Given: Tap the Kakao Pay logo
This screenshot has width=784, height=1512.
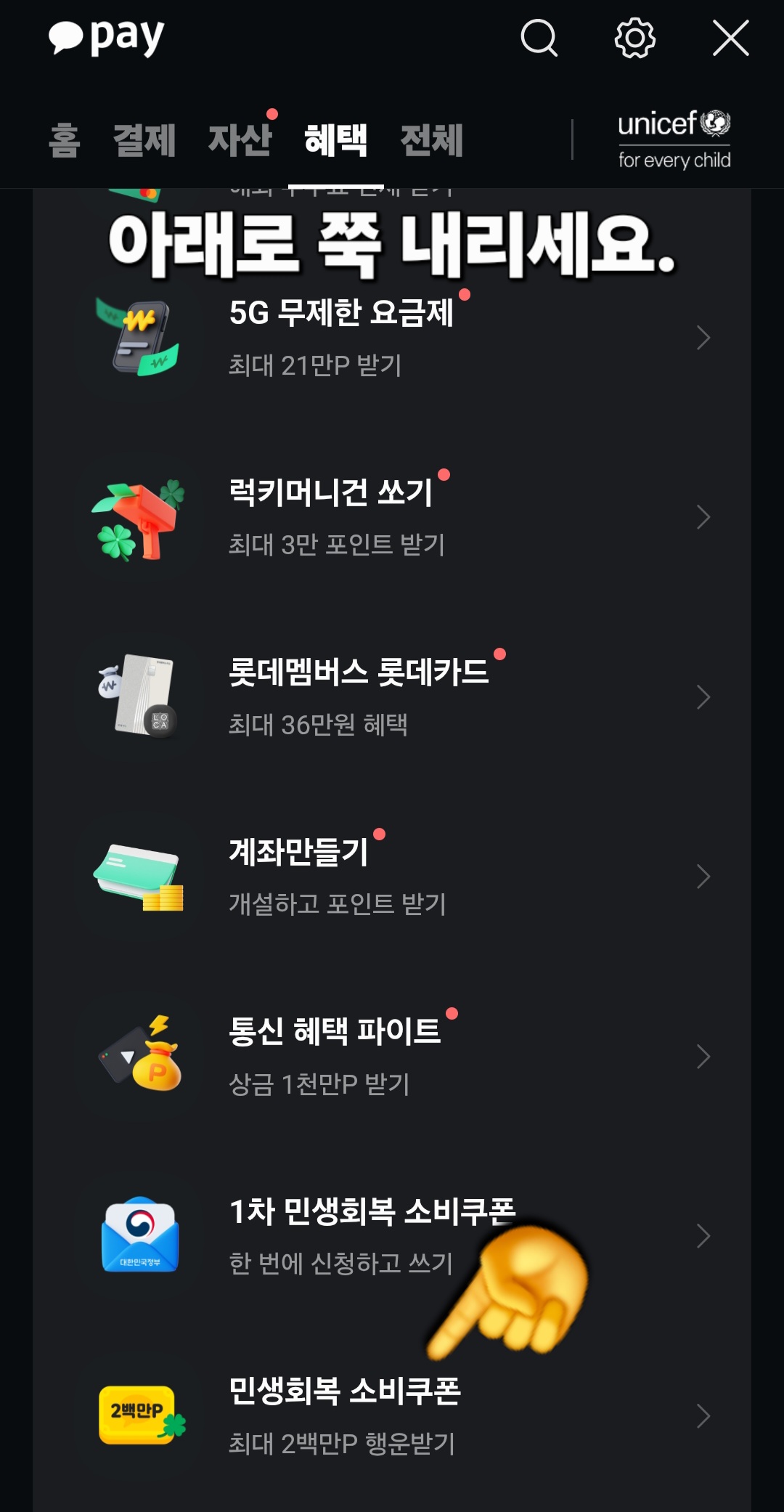Looking at the screenshot, I should pos(104,40).
